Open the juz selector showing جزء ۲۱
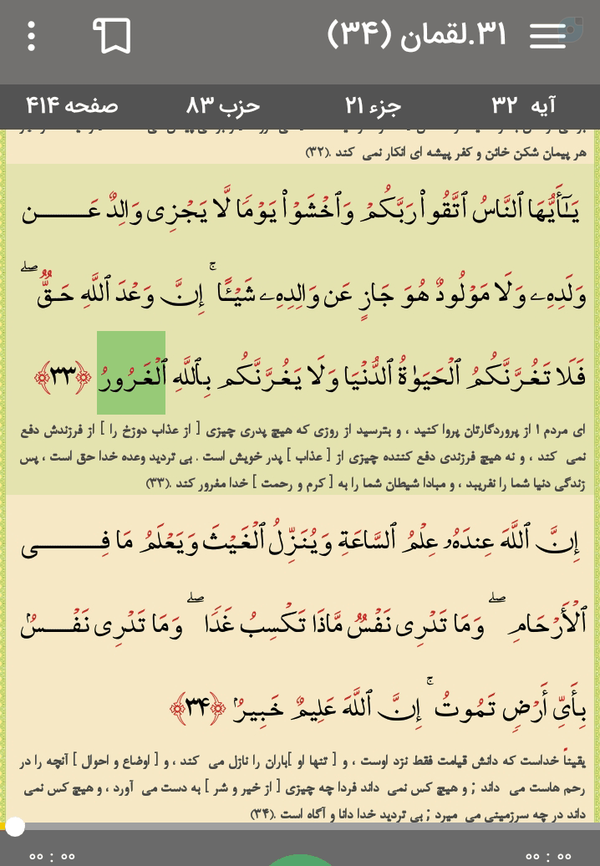600x866 pixels. tap(373, 105)
